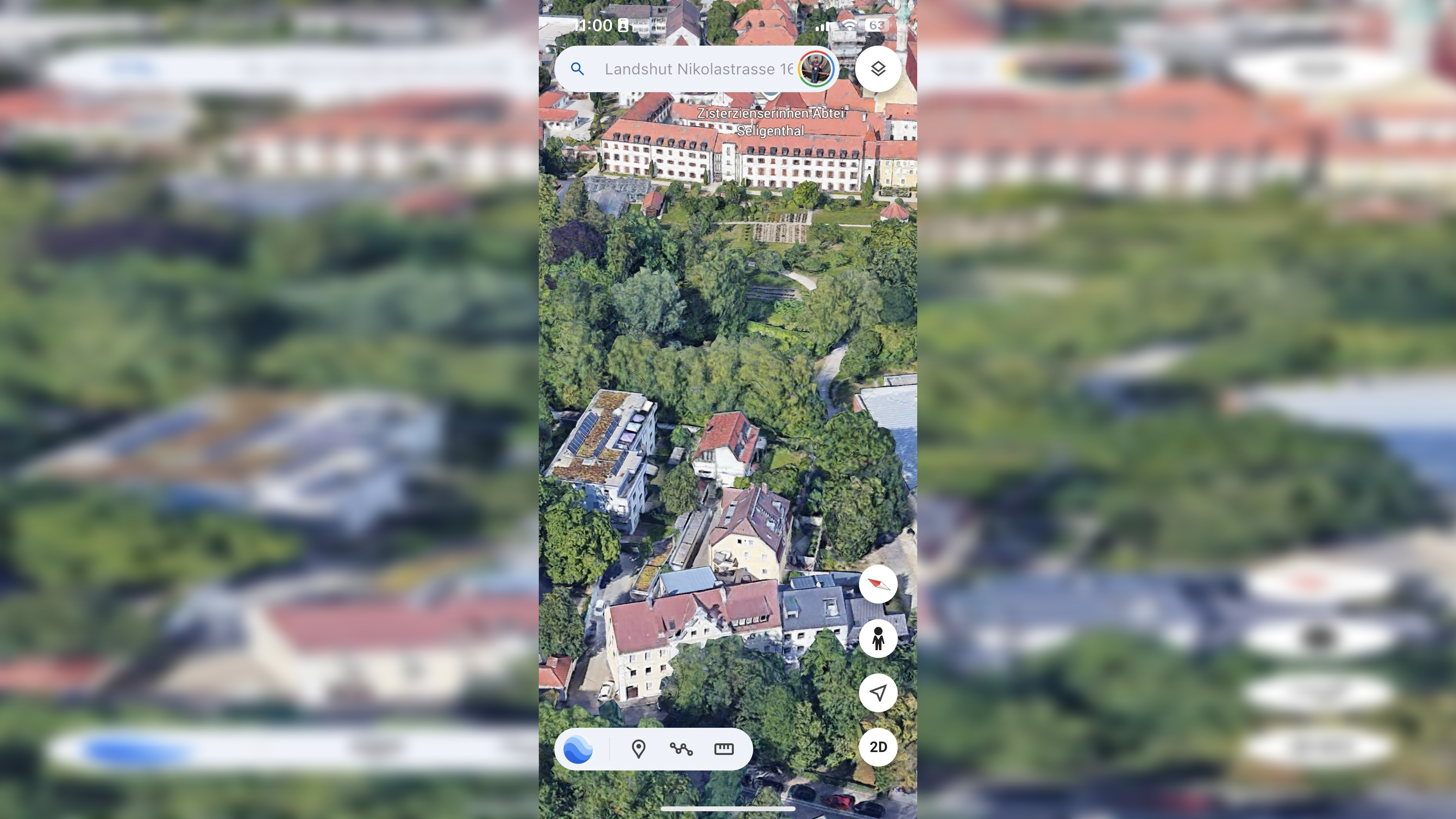
Task: Enter Street View with the pegman button
Action: click(x=878, y=638)
